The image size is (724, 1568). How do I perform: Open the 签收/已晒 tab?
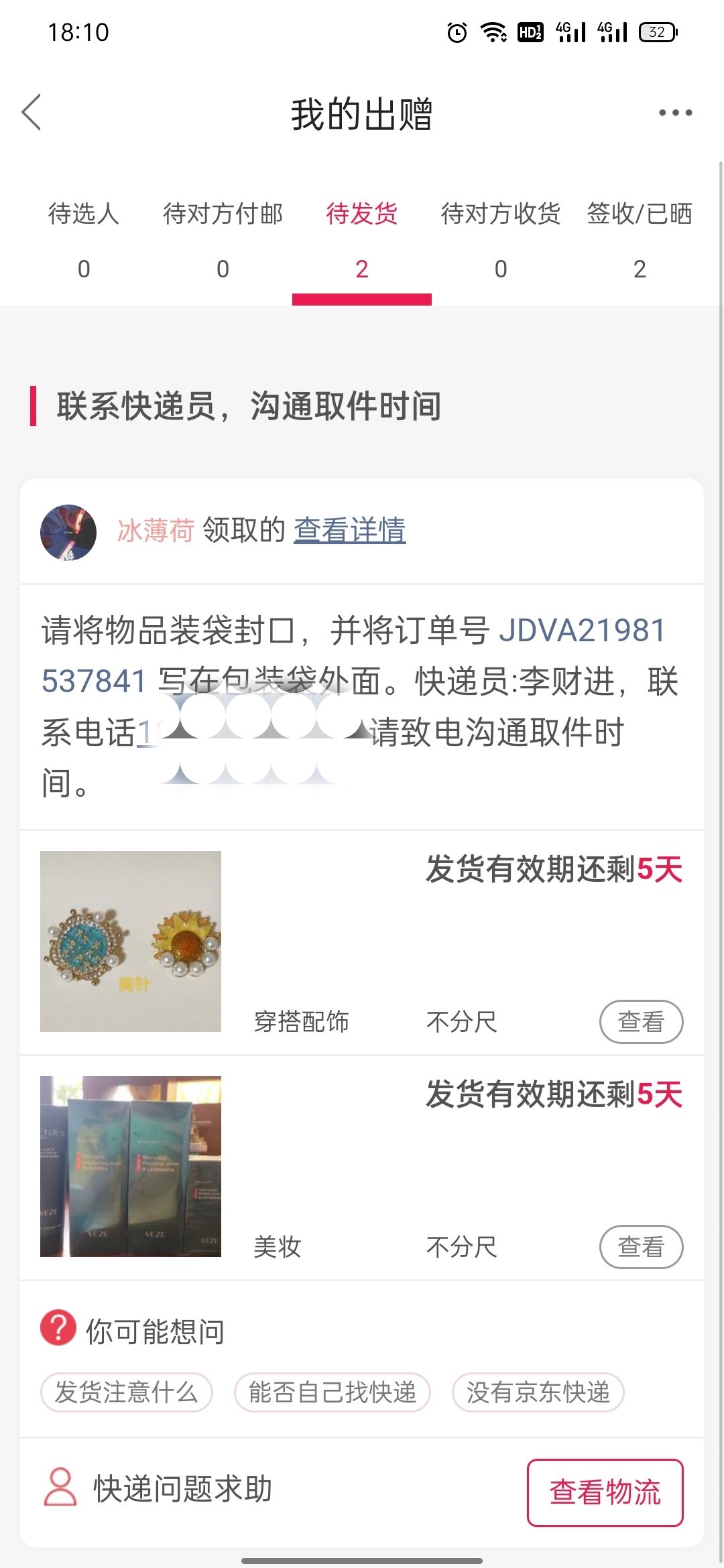point(640,241)
